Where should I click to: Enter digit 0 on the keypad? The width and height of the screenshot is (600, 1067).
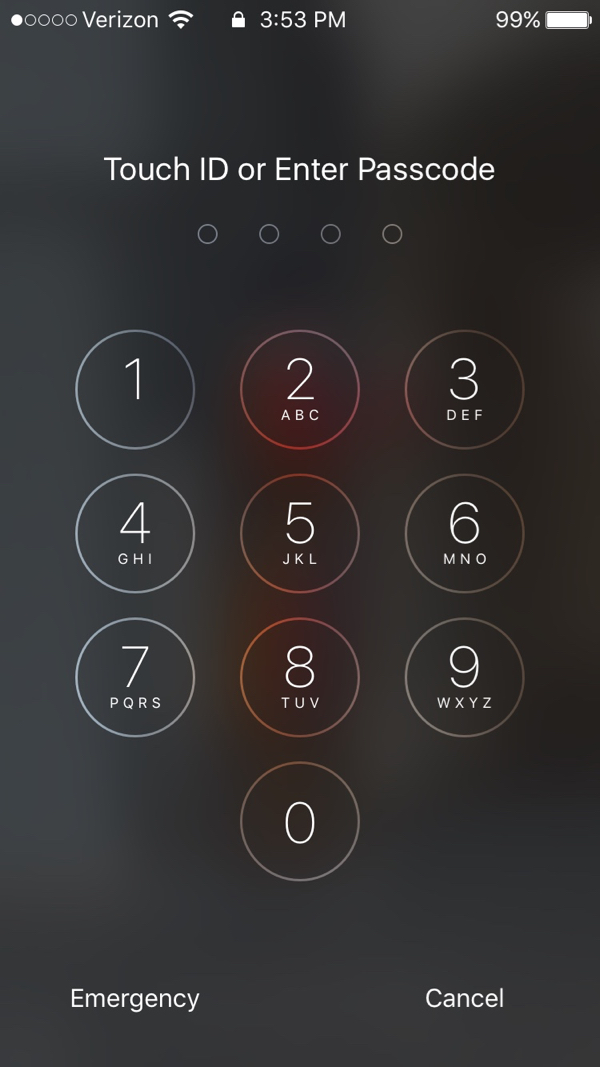click(x=300, y=821)
